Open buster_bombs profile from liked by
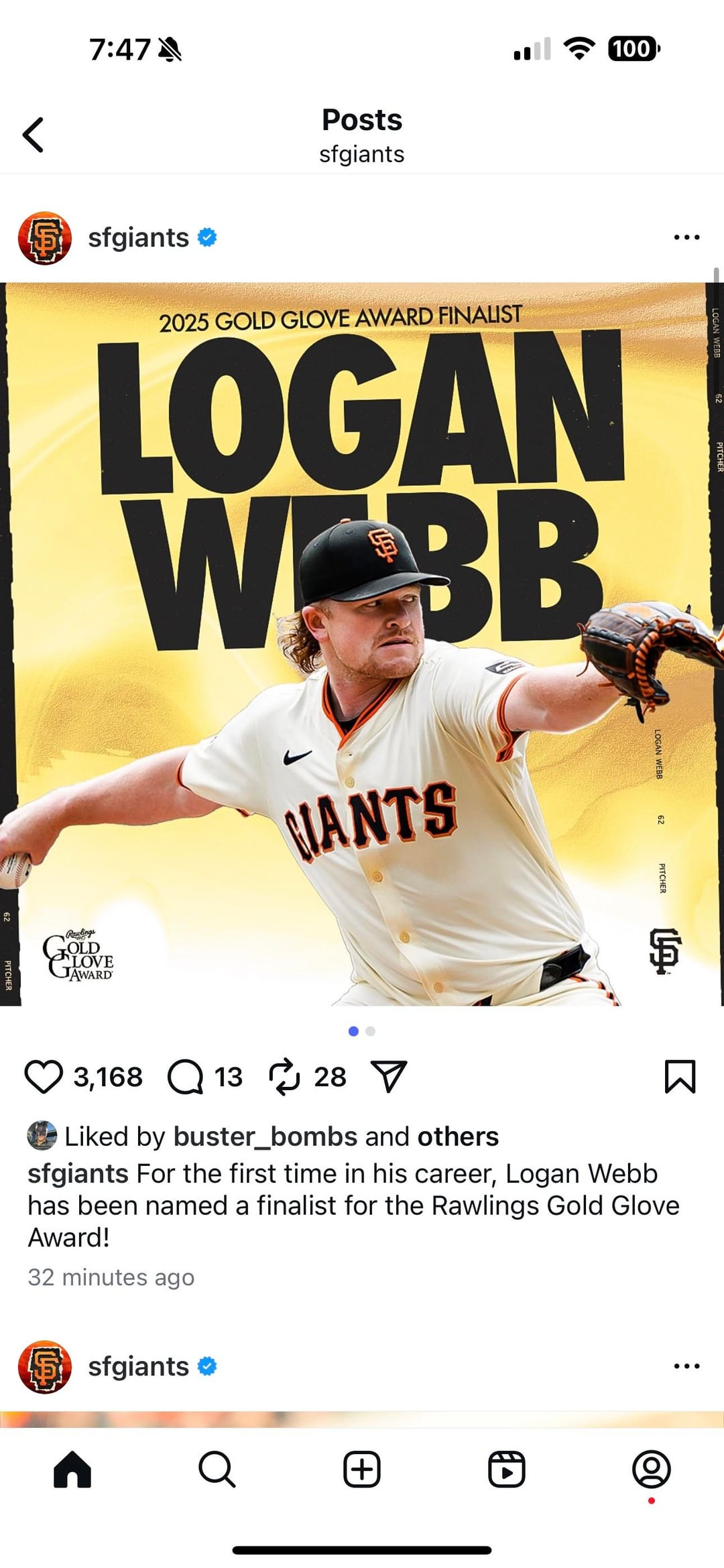724x1568 pixels. pos(265,1136)
